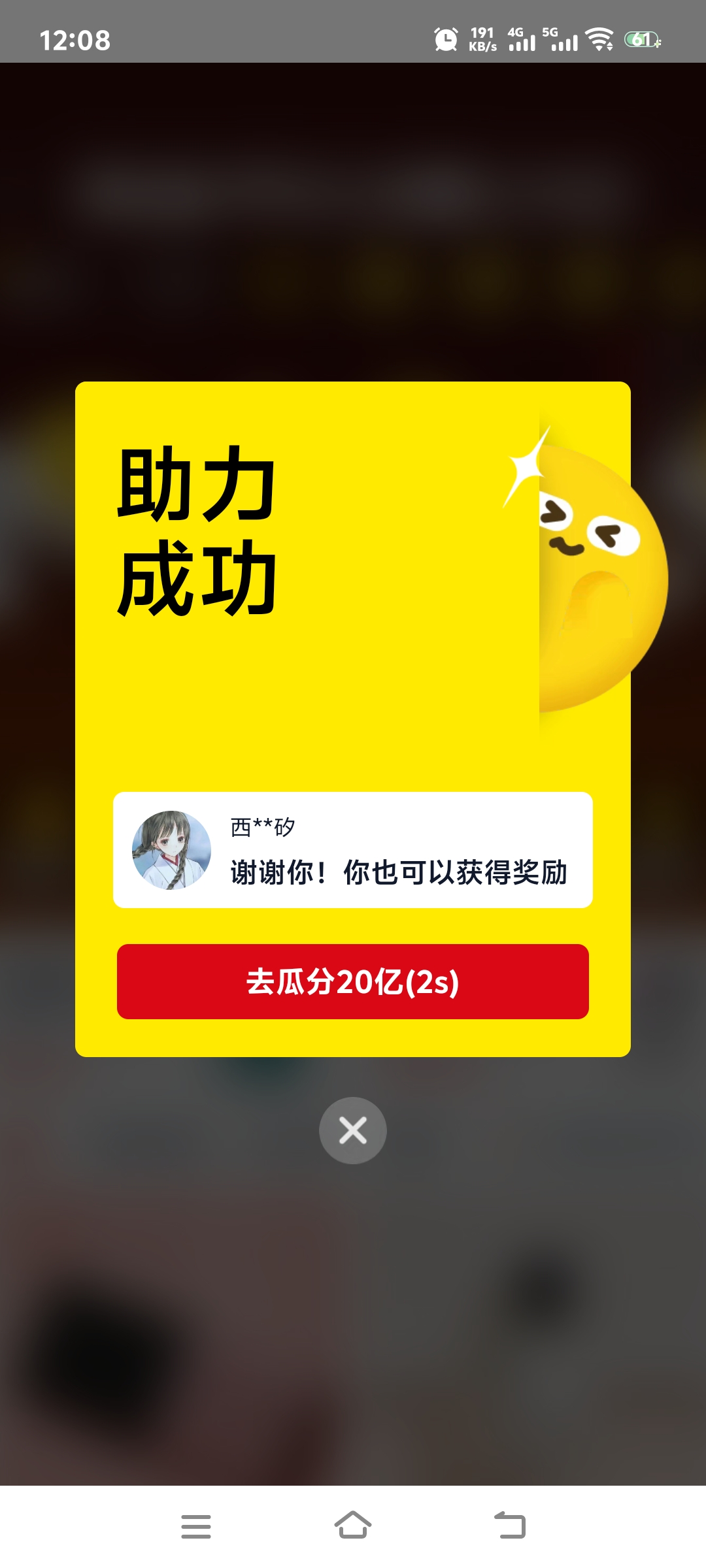Tap the red 去瓜分20亿 button

pyautogui.click(x=353, y=981)
